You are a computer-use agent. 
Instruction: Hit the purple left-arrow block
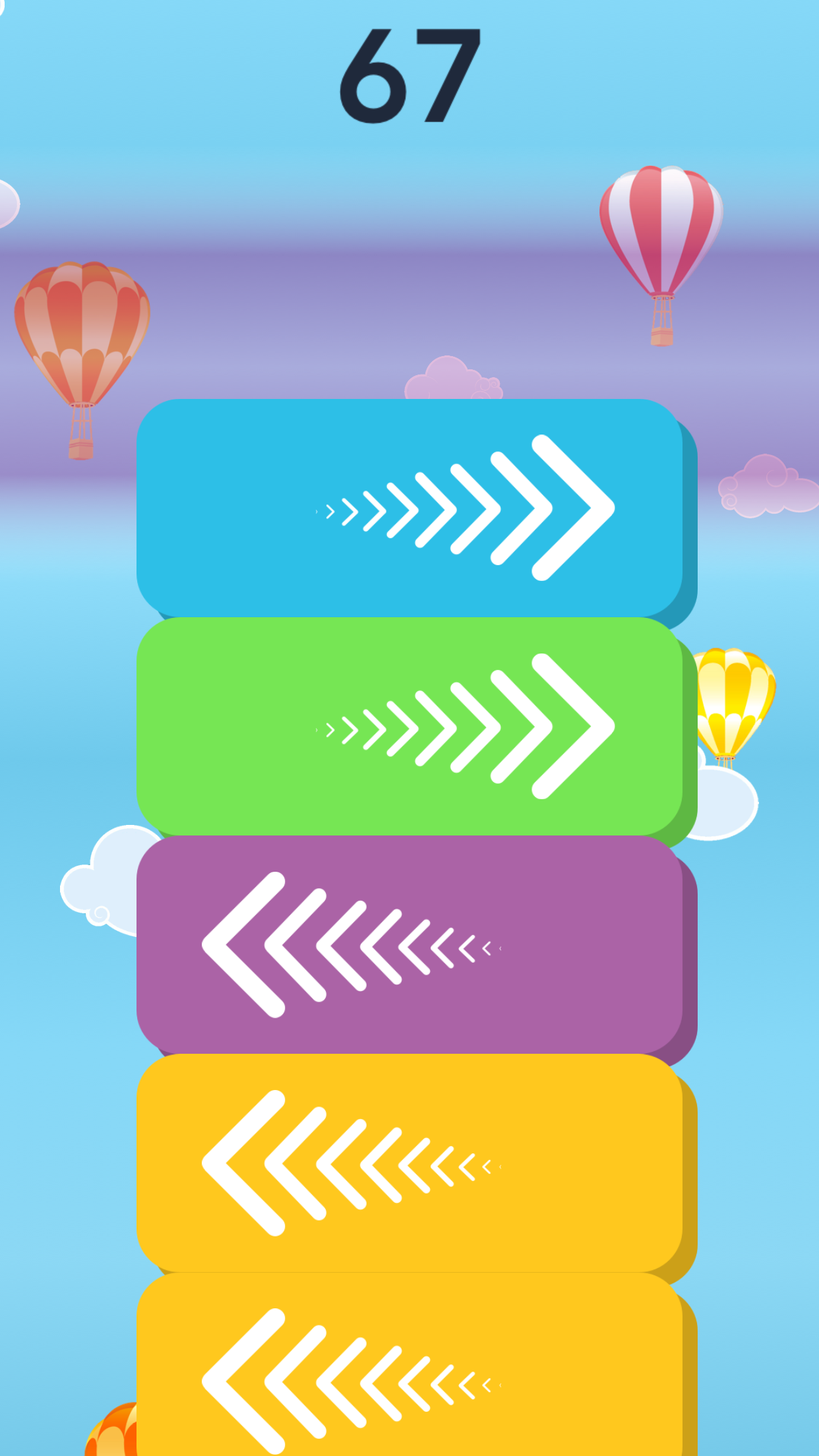tap(409, 945)
